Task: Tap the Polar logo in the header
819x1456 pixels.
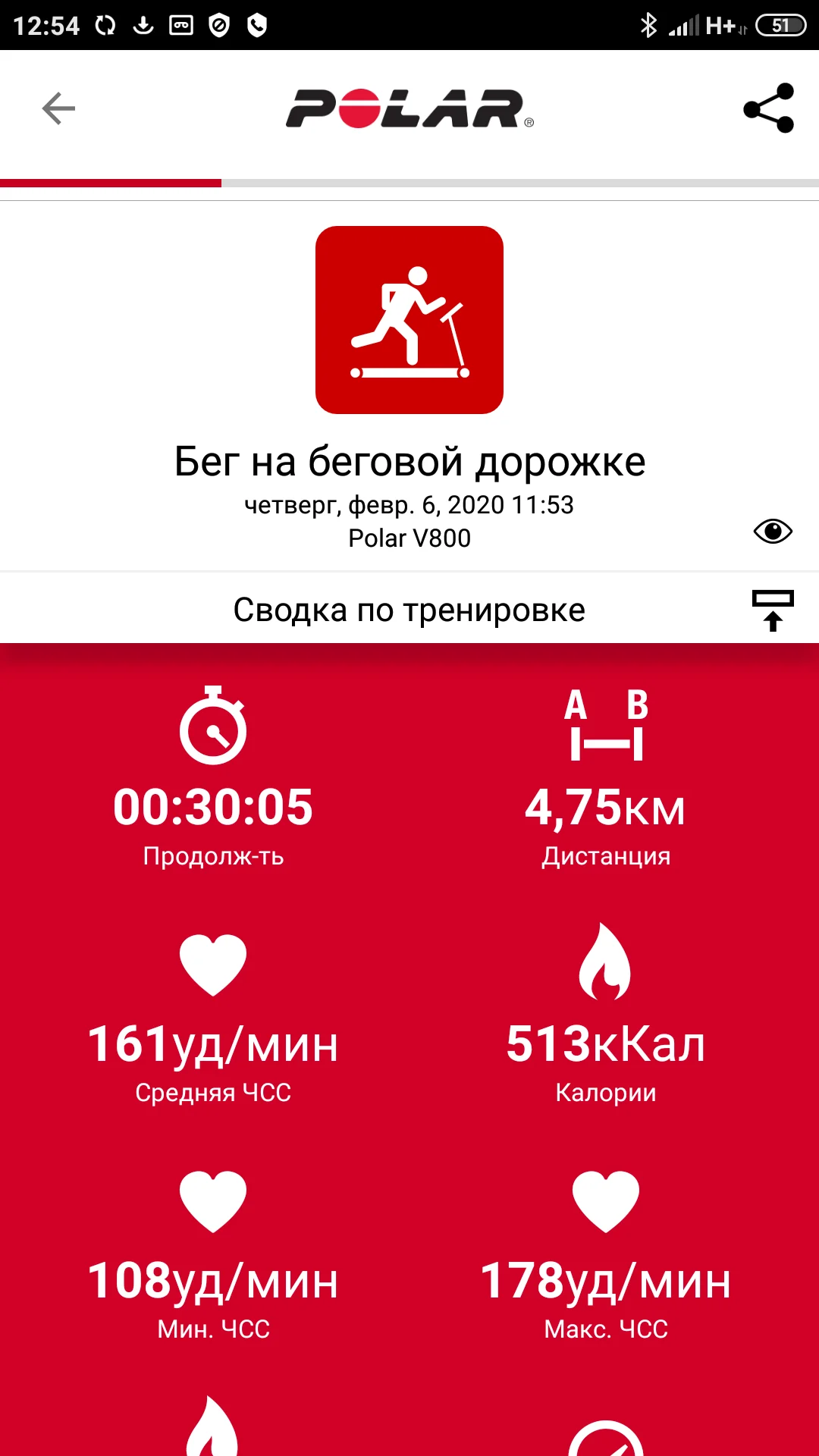Action: [x=409, y=108]
